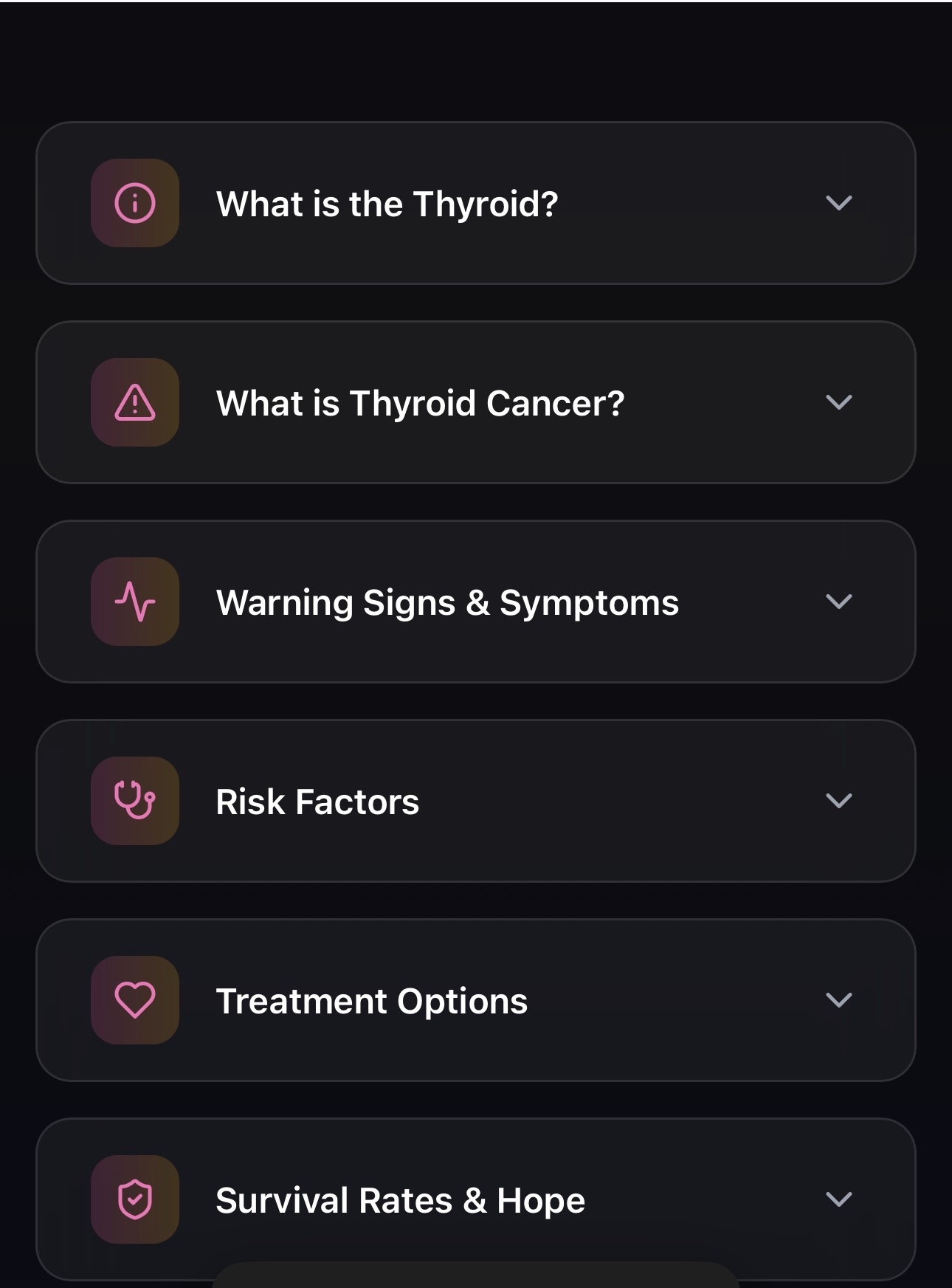
Task: Show the Risk Factors details
Action: pos(475,801)
